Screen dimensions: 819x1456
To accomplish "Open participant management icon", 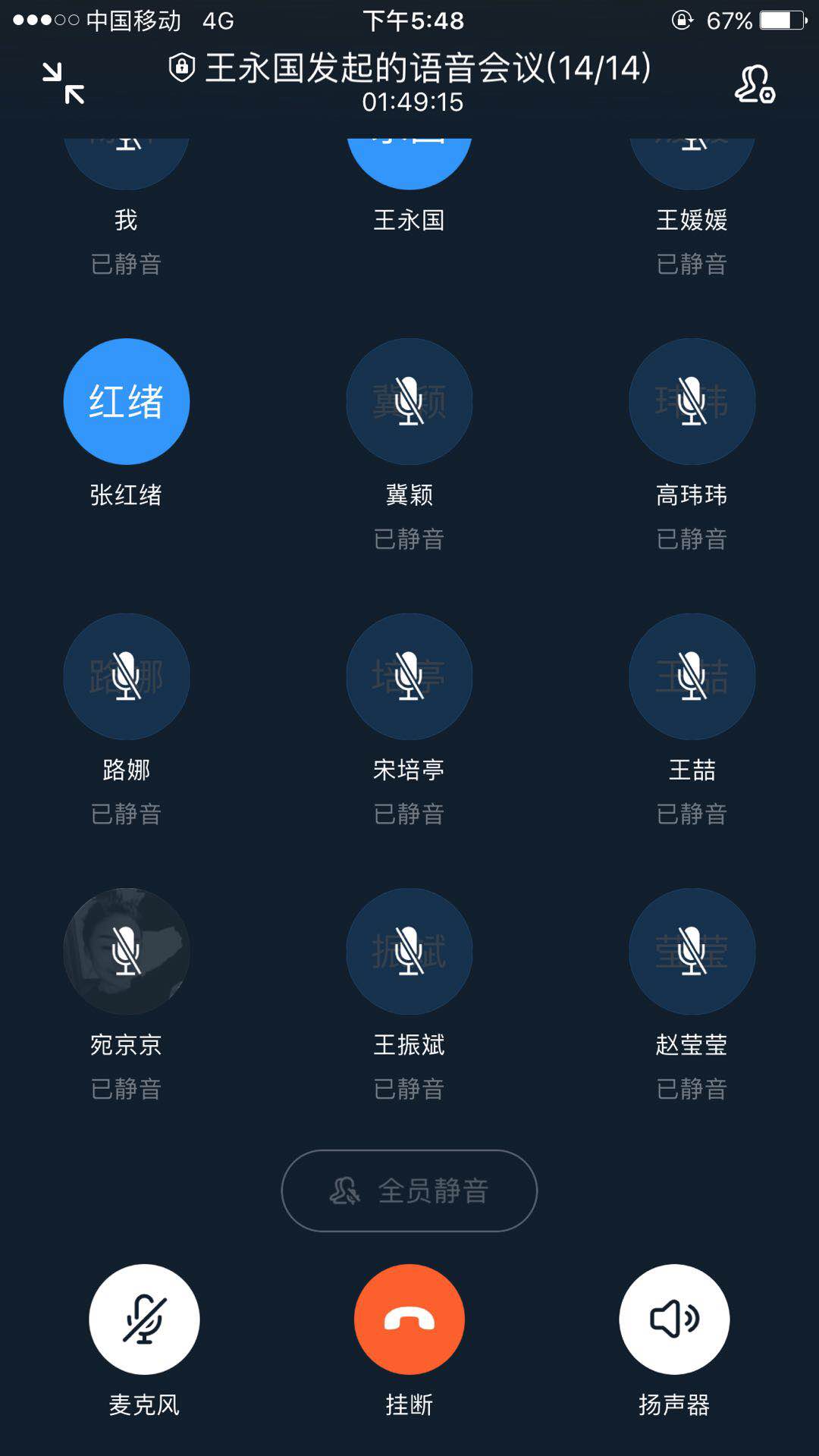I will click(x=755, y=83).
